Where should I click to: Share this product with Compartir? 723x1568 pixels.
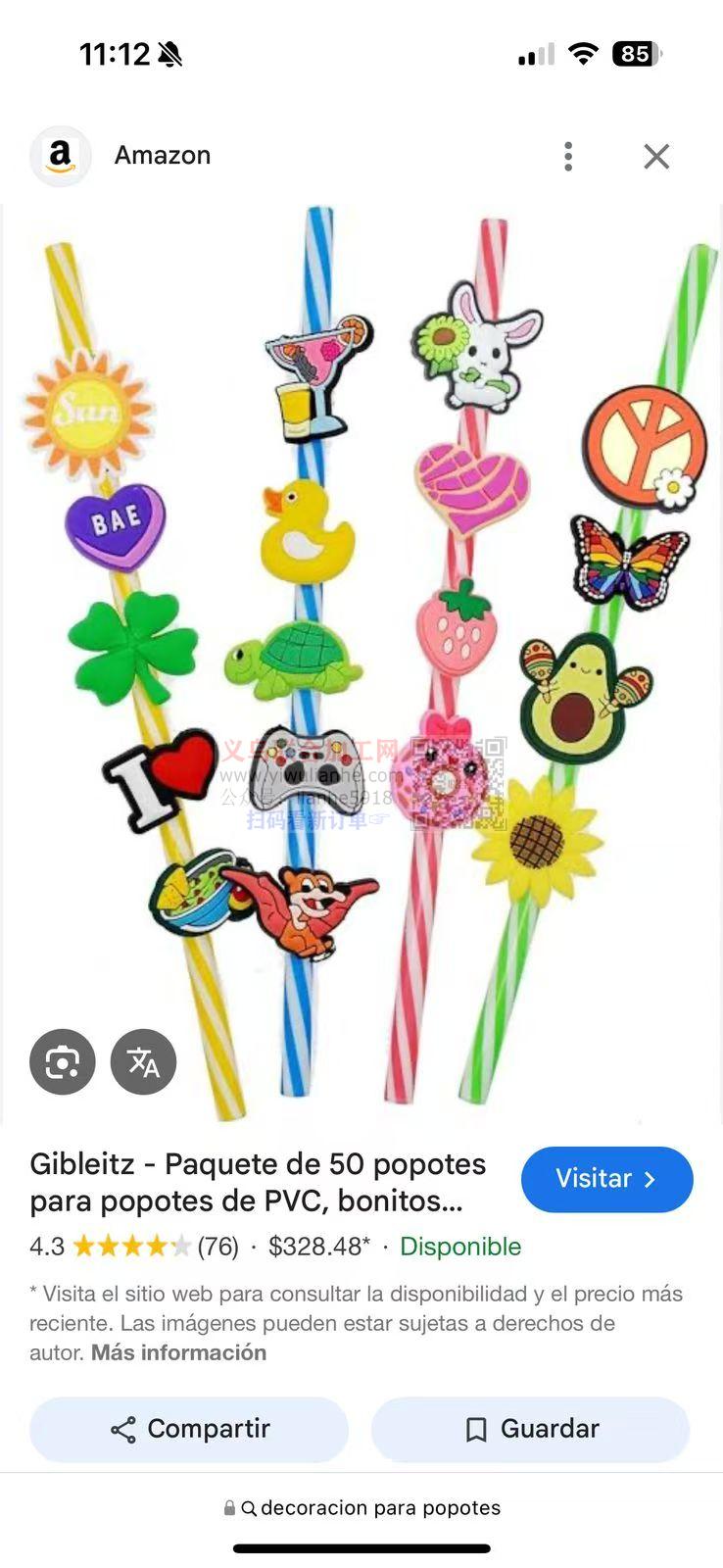(189, 1429)
